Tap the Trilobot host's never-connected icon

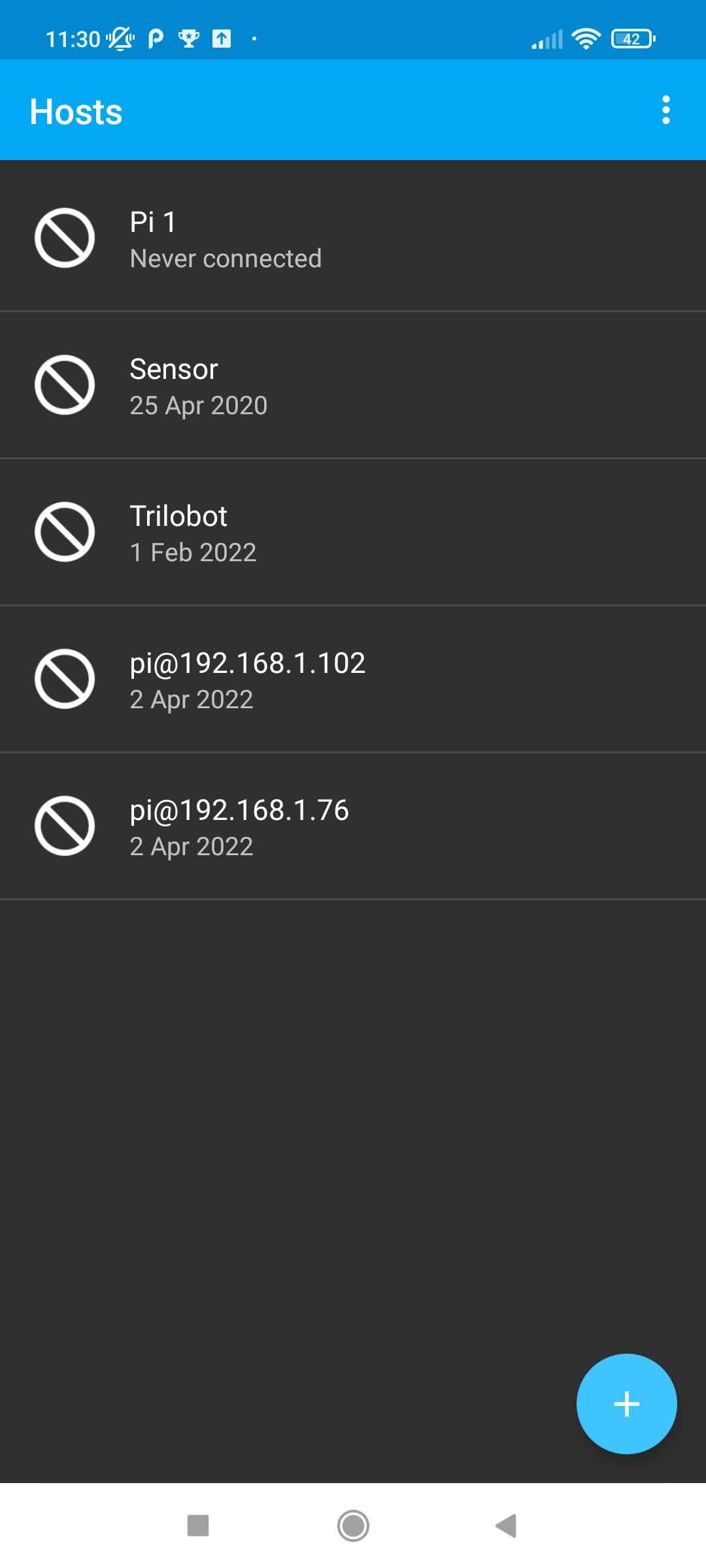coord(64,531)
